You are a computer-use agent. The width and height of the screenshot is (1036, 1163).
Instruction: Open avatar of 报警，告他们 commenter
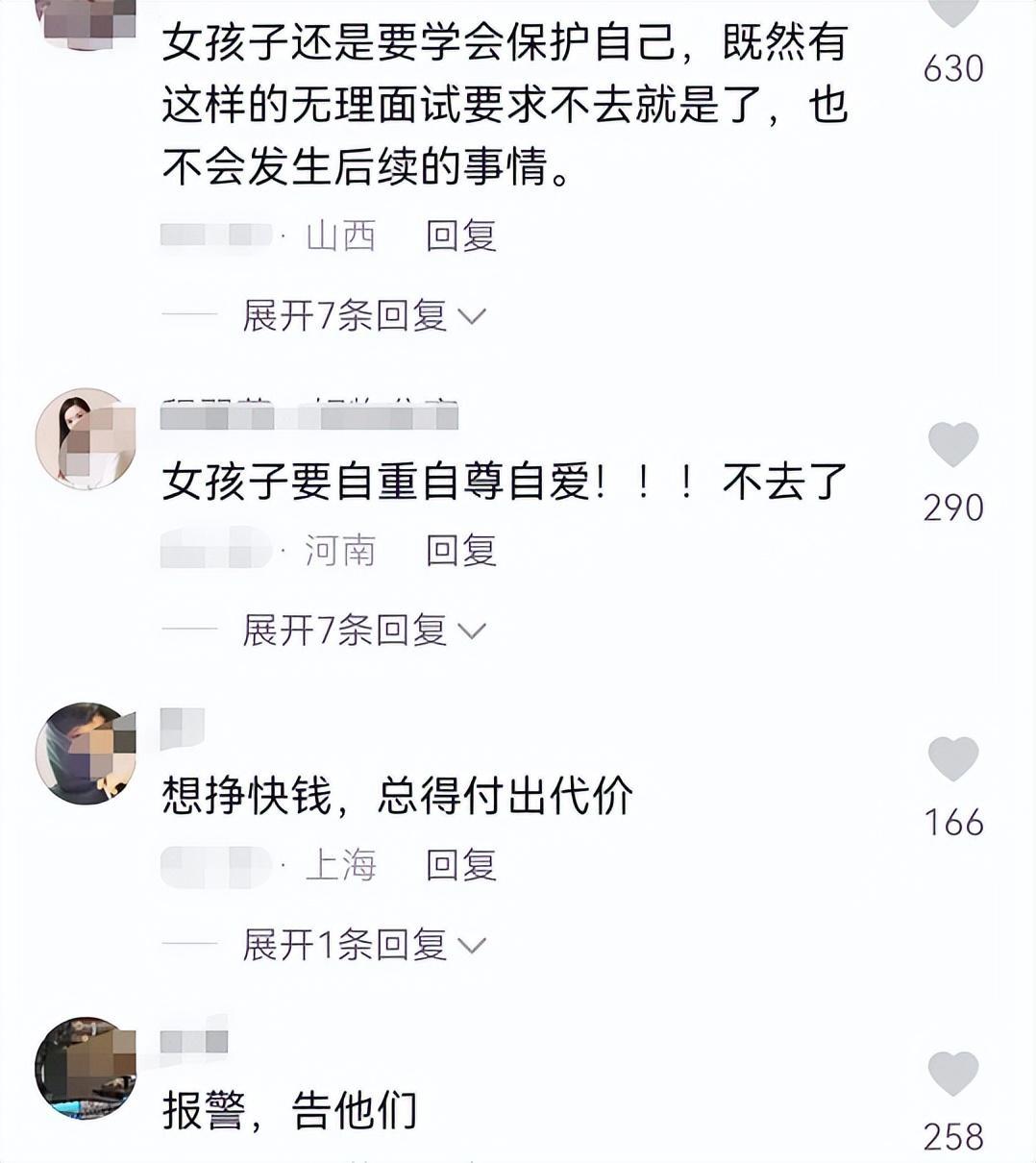86,1067
